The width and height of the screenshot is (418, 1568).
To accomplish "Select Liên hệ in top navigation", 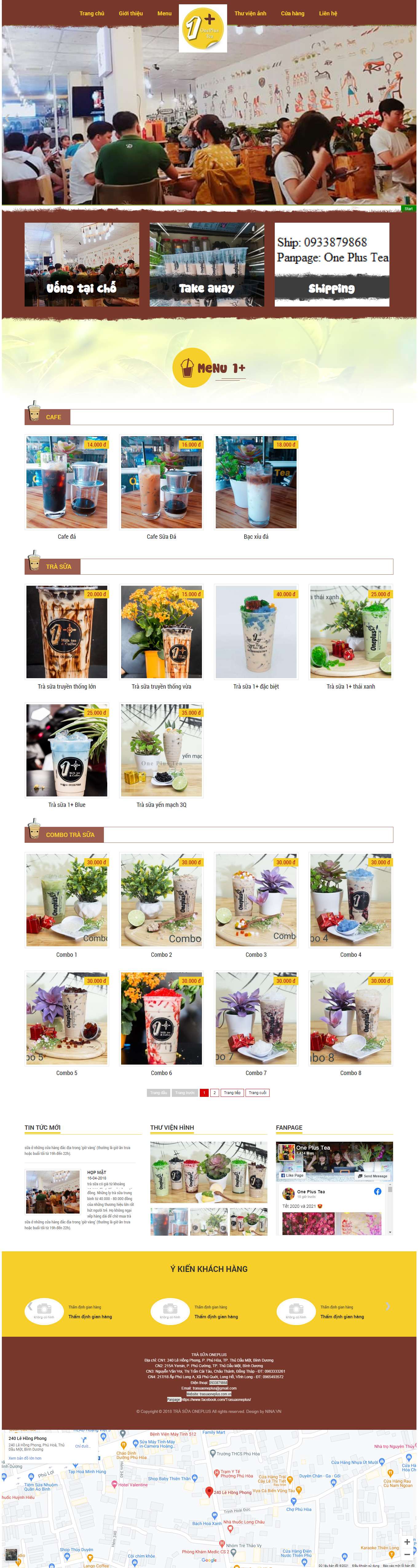I will (328, 14).
